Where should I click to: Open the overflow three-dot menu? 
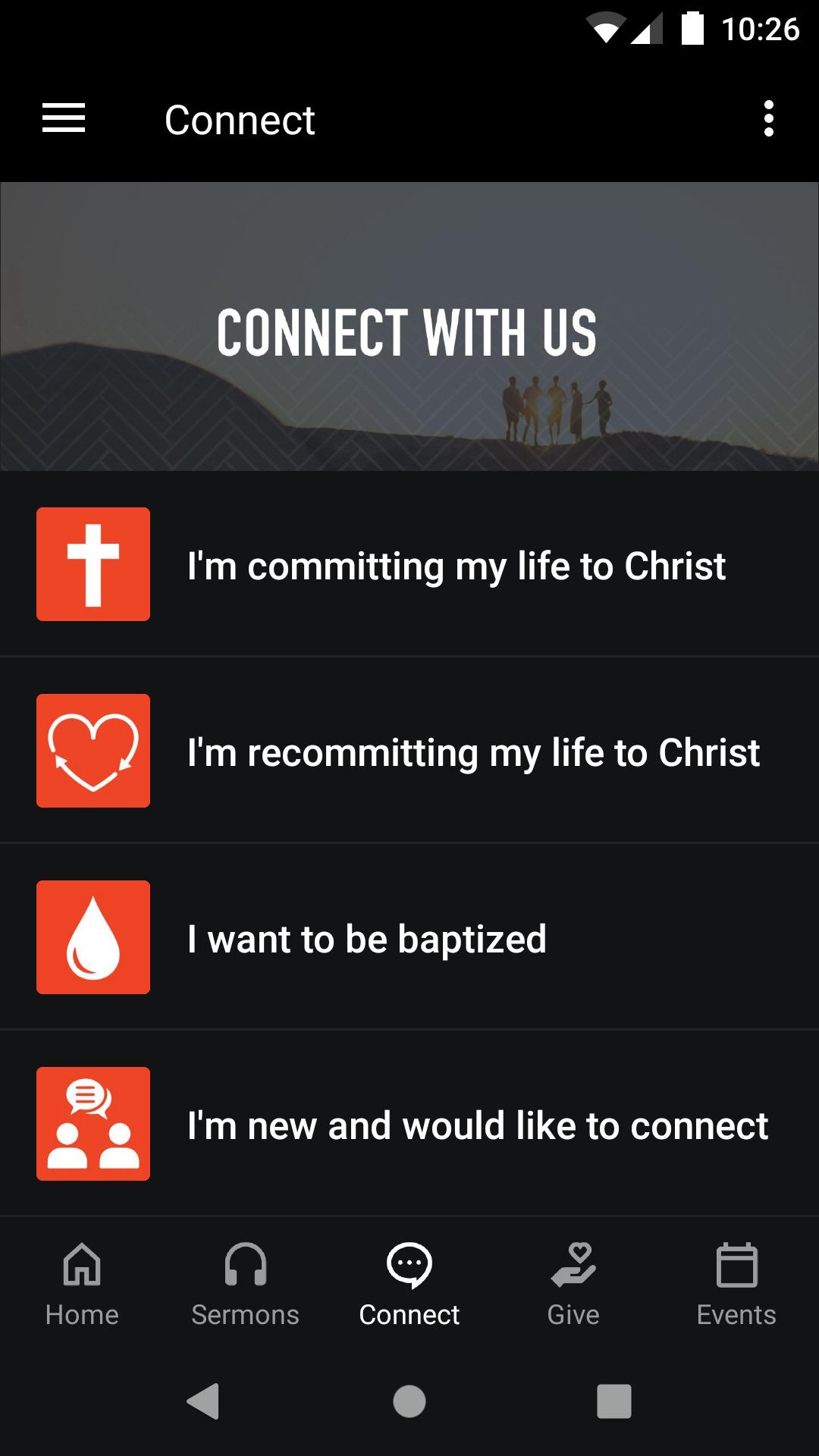(769, 119)
